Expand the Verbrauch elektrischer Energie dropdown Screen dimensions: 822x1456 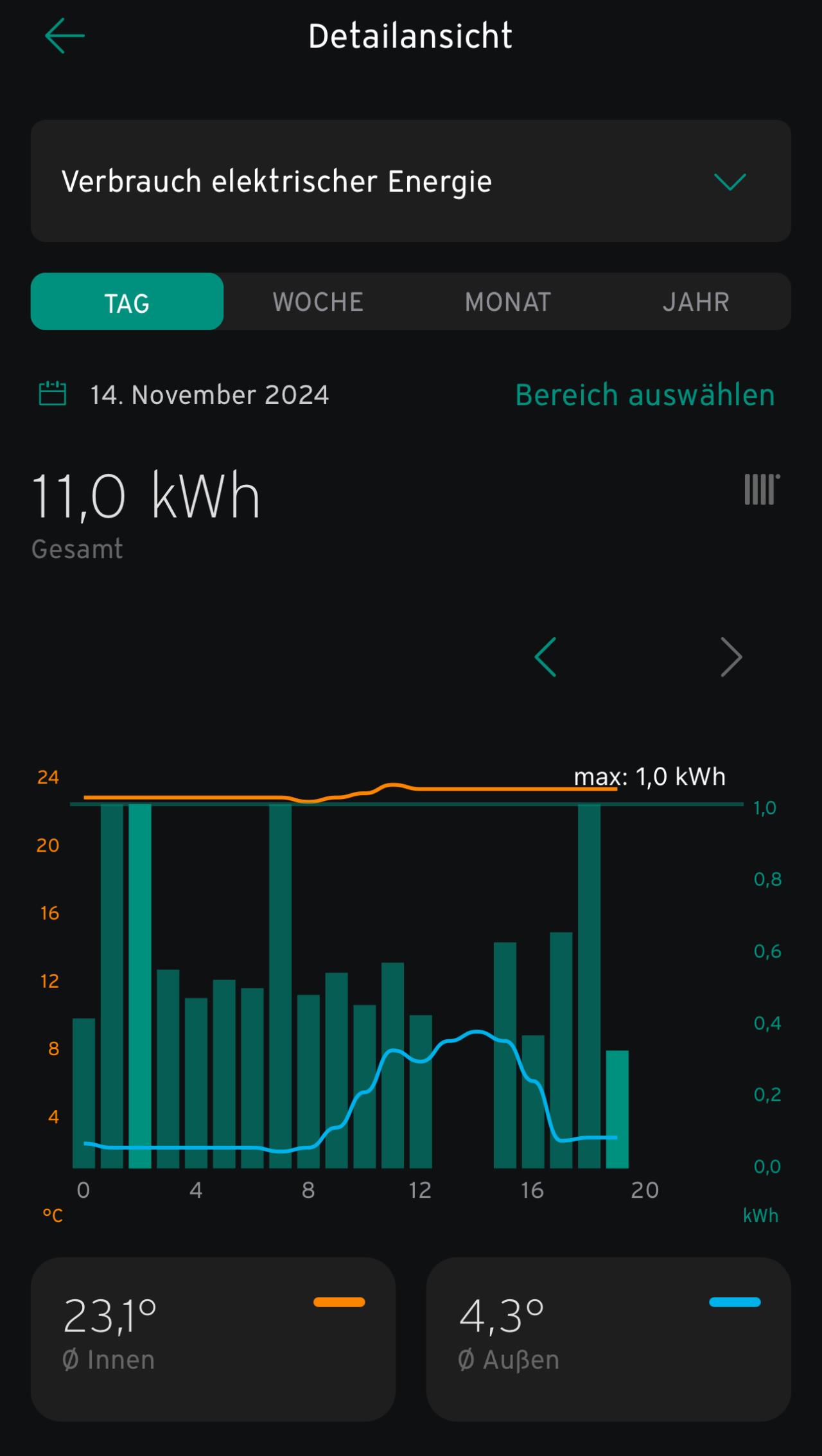click(x=411, y=181)
